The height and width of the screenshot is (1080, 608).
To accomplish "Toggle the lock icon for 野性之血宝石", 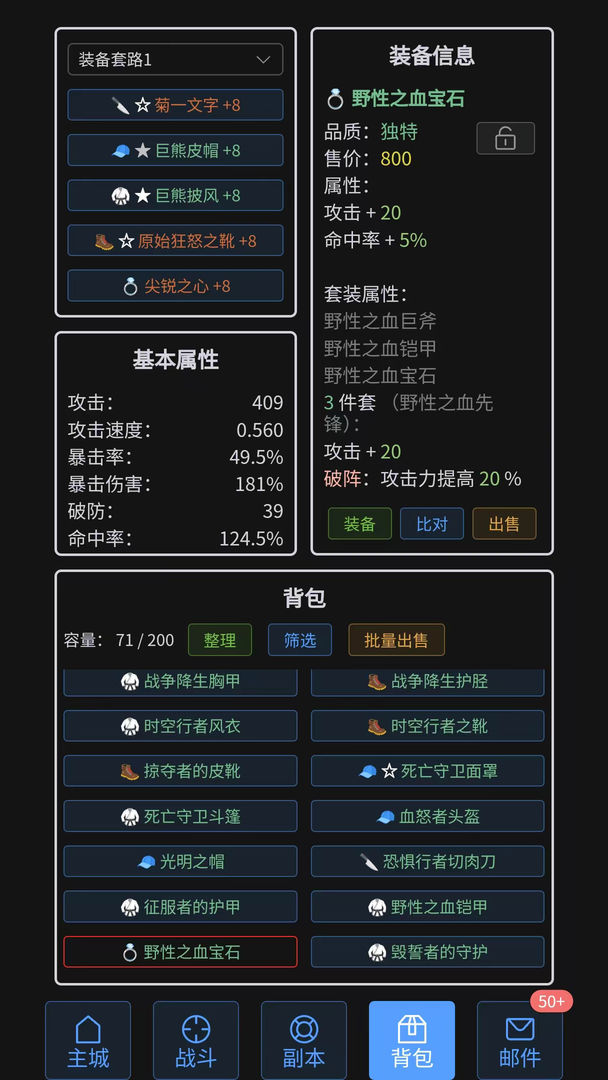I will tap(505, 138).
